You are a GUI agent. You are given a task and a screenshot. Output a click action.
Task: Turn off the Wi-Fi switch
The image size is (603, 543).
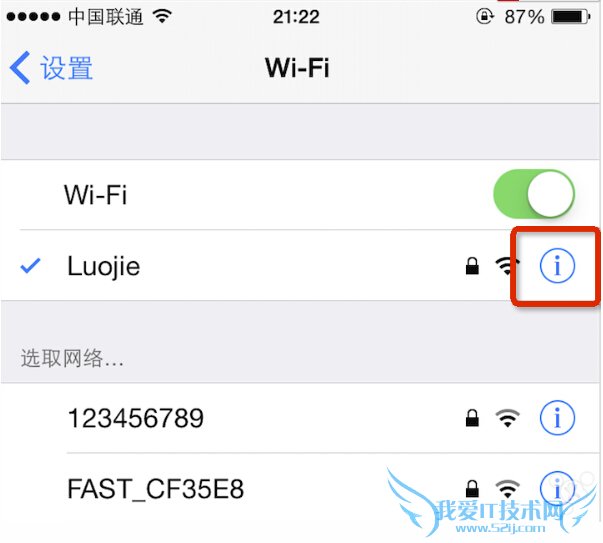point(534,194)
